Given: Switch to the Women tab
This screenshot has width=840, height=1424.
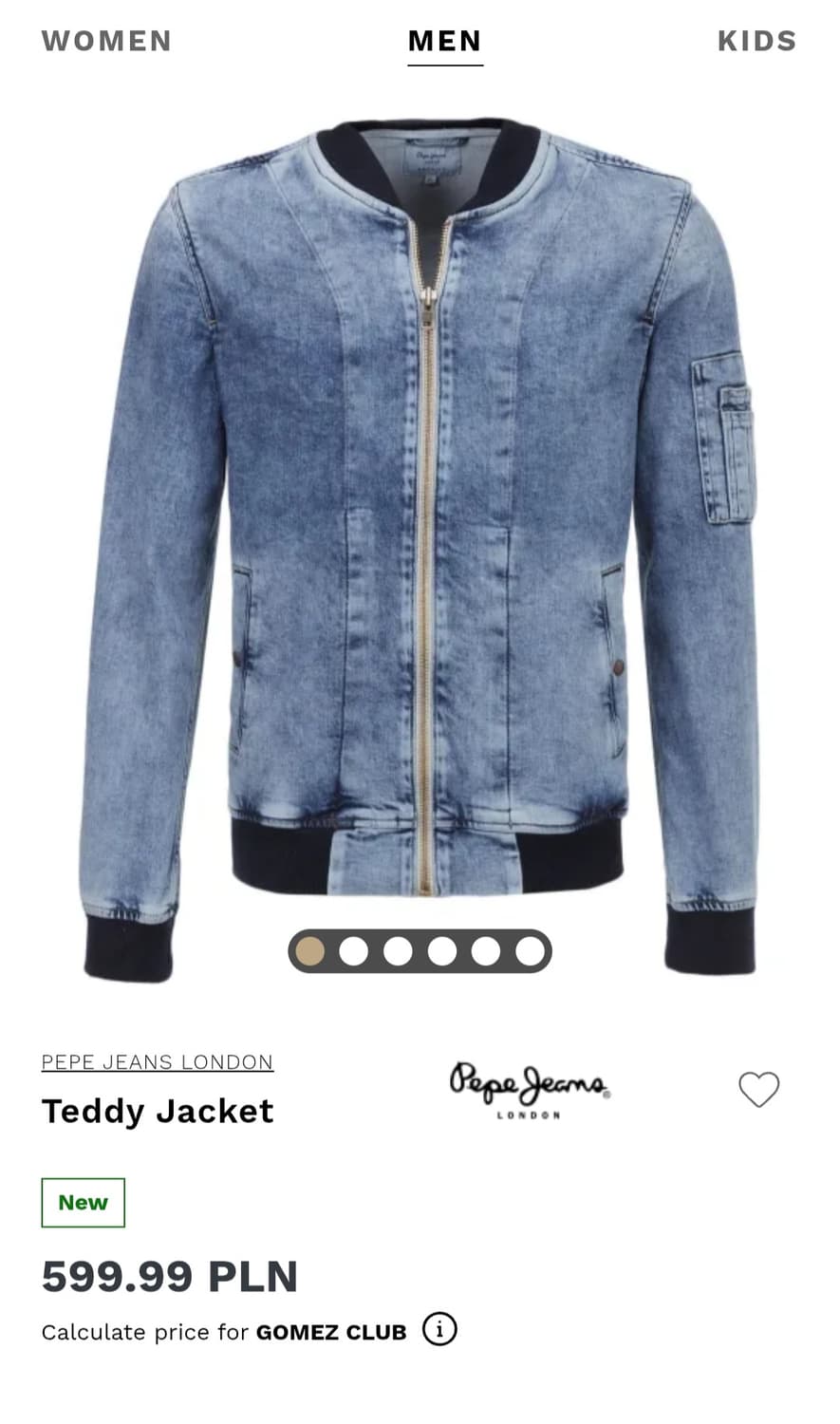Looking at the screenshot, I should (106, 42).
